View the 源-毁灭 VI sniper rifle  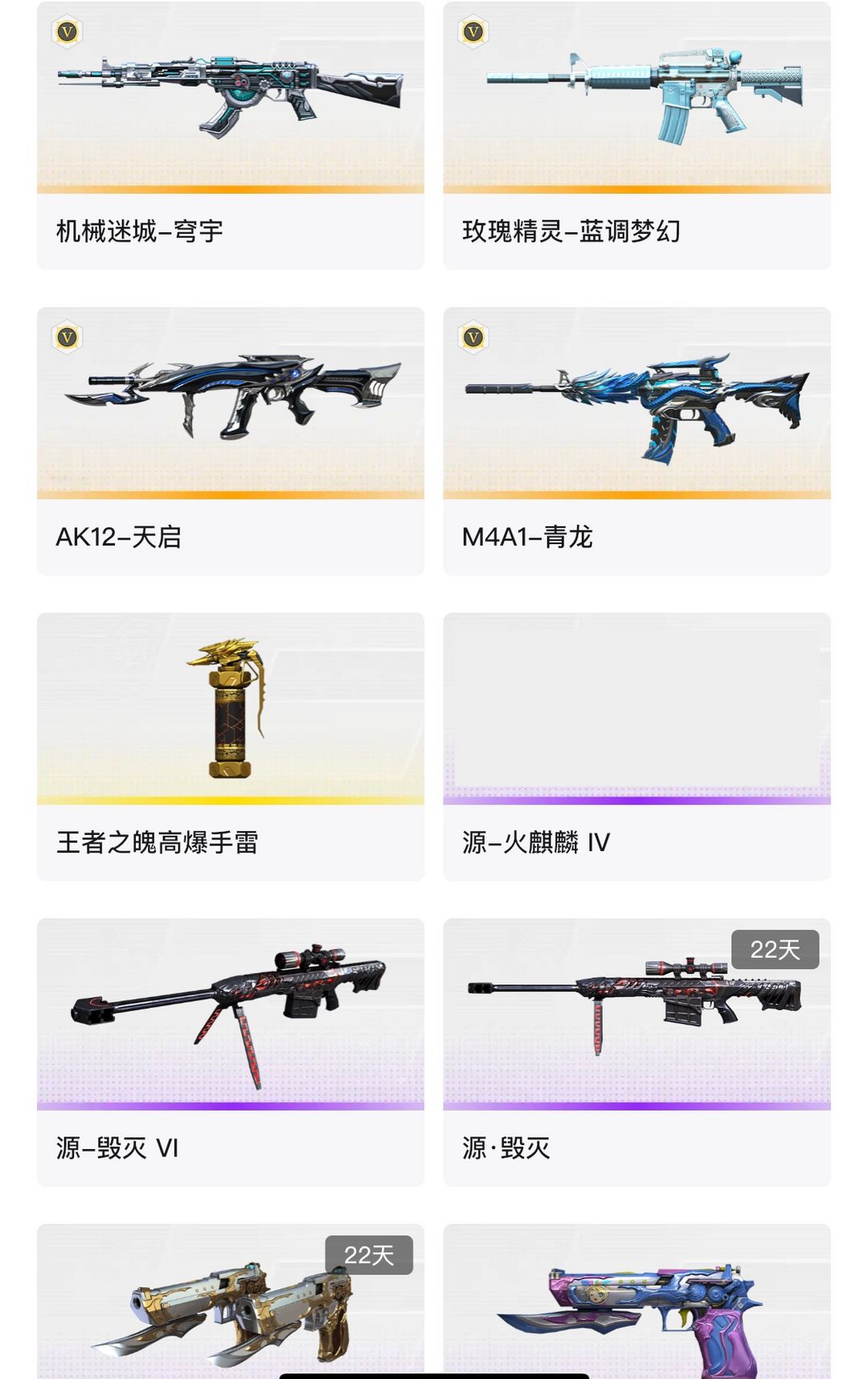tap(231, 1051)
